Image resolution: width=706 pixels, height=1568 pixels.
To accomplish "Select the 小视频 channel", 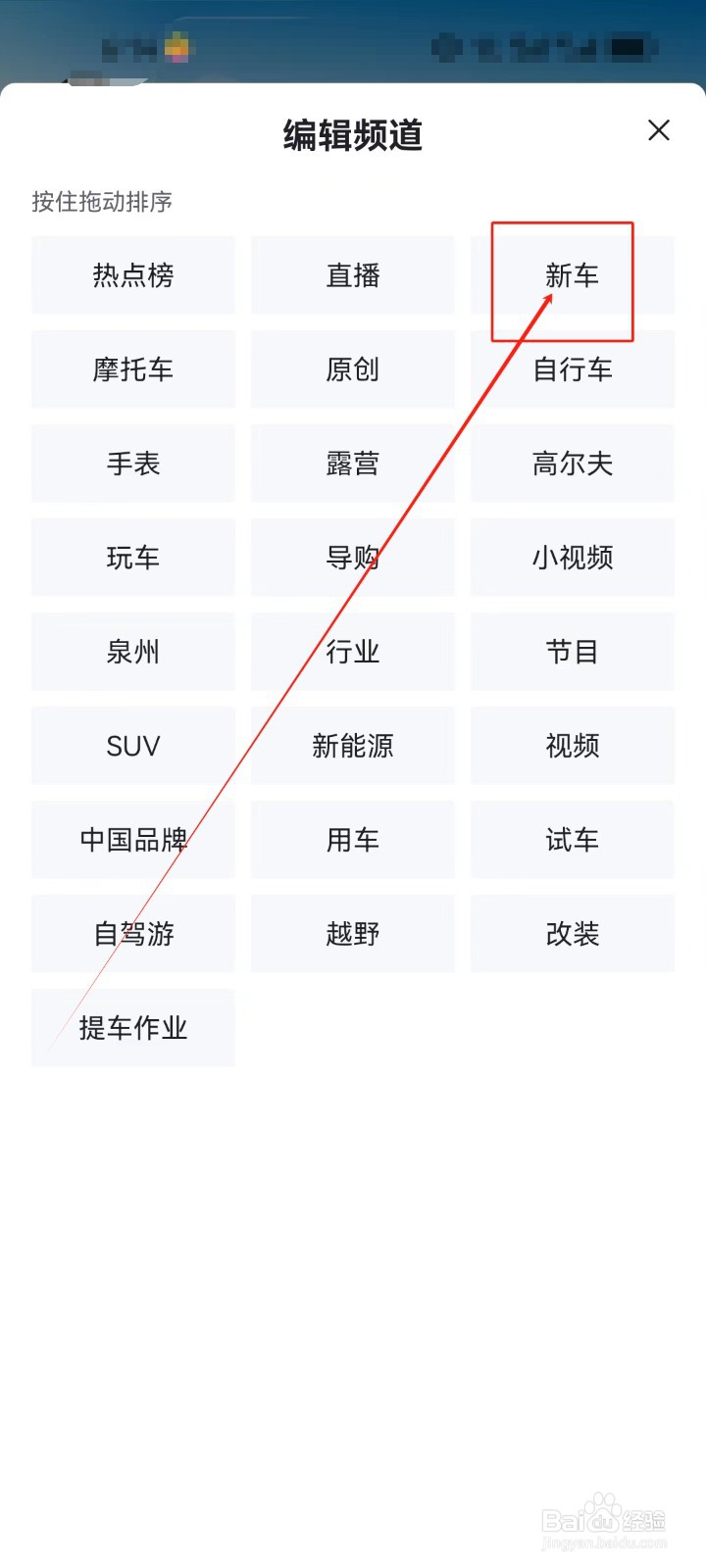I will point(572,558).
